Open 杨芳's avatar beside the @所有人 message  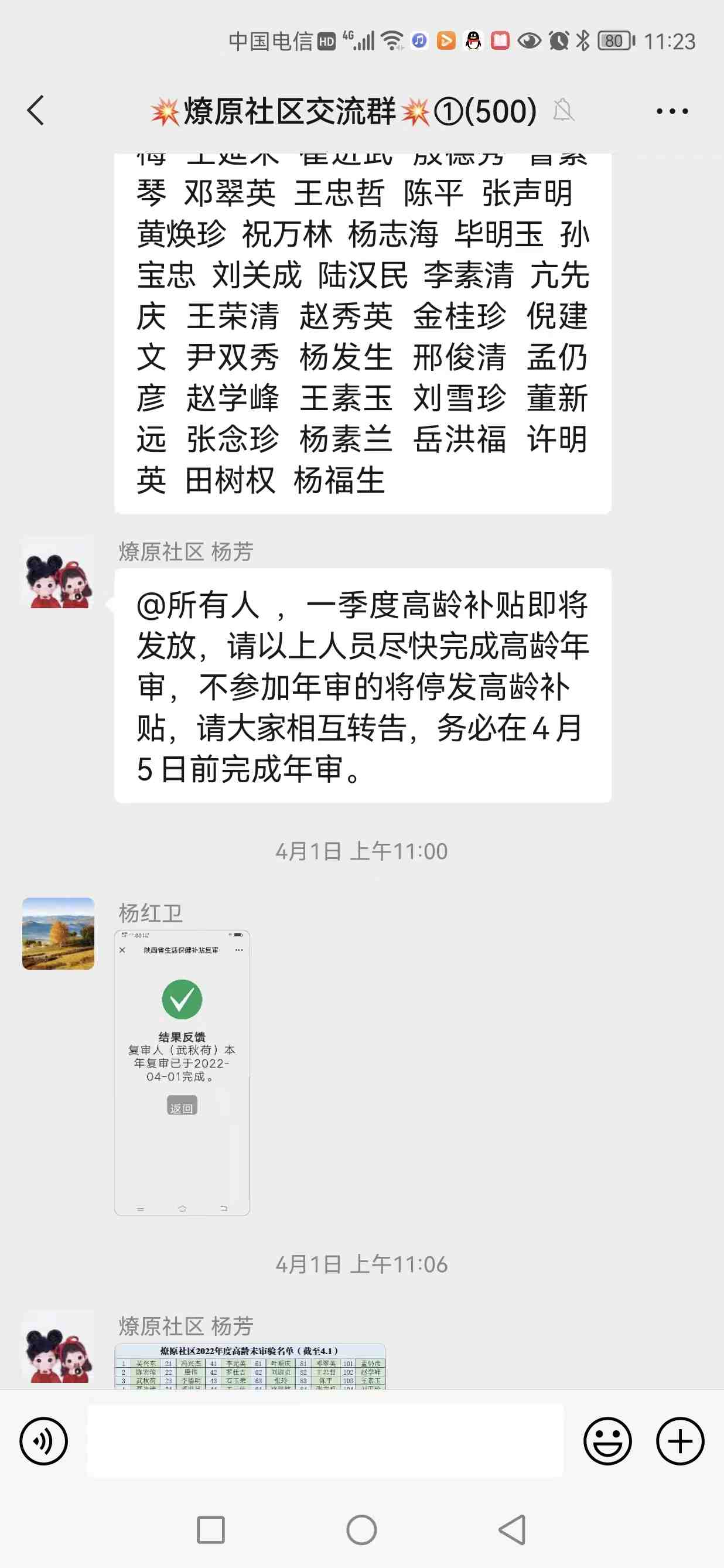59,572
